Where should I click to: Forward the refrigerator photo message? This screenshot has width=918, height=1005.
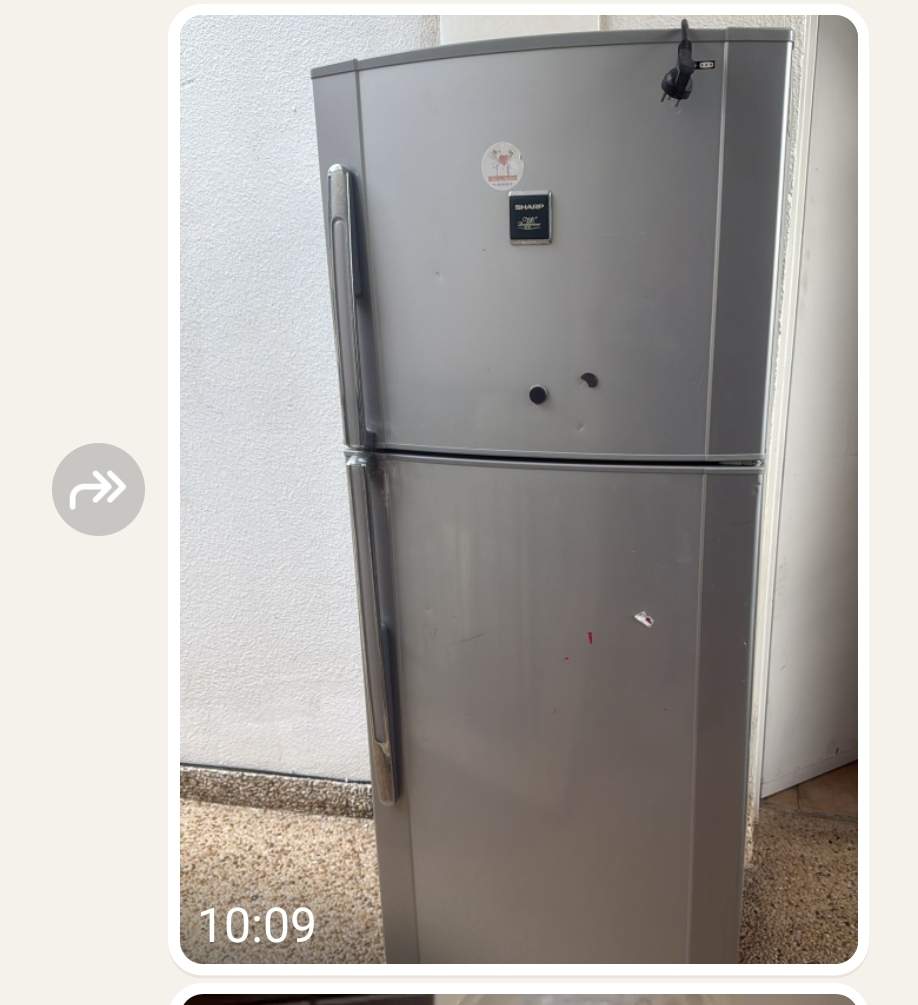(98, 489)
